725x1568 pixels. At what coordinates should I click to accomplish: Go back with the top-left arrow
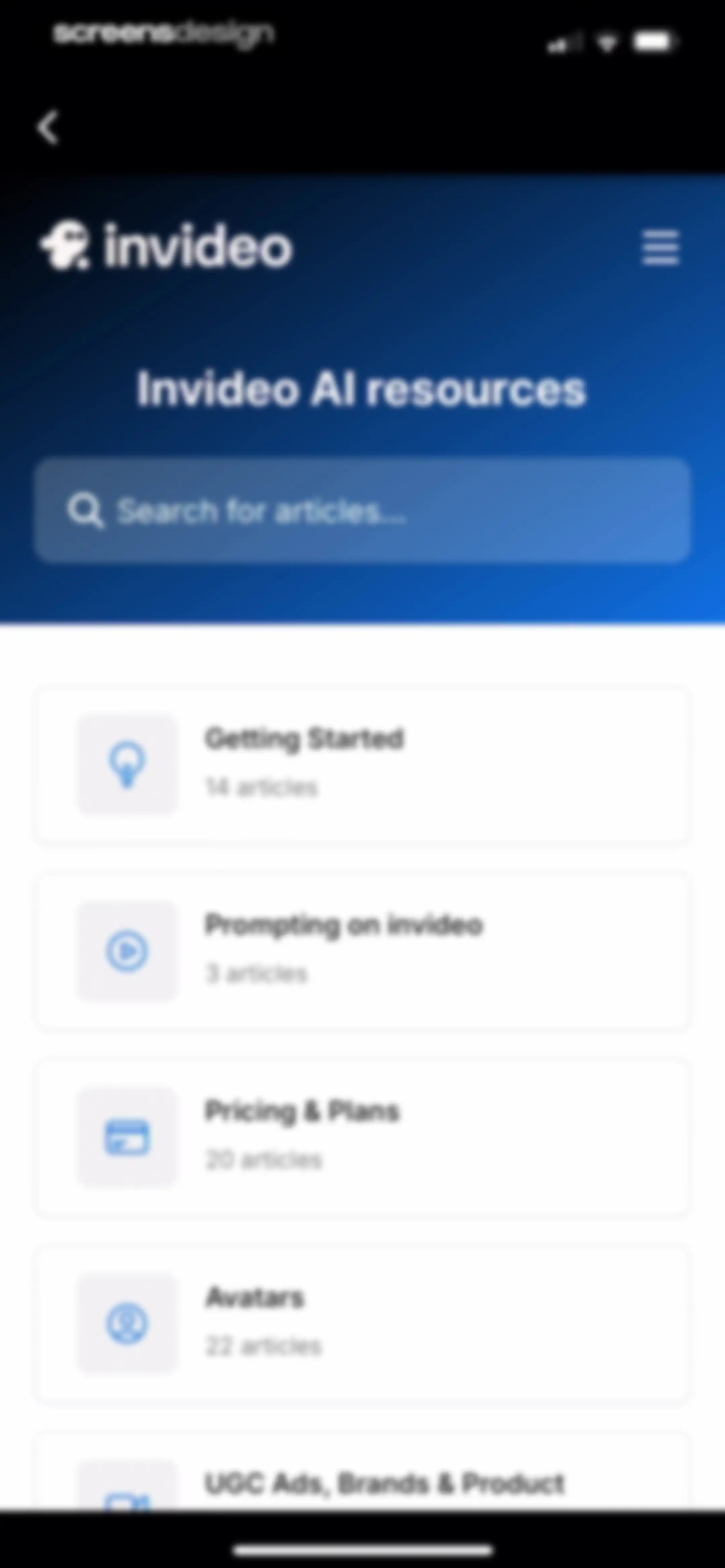(48, 128)
